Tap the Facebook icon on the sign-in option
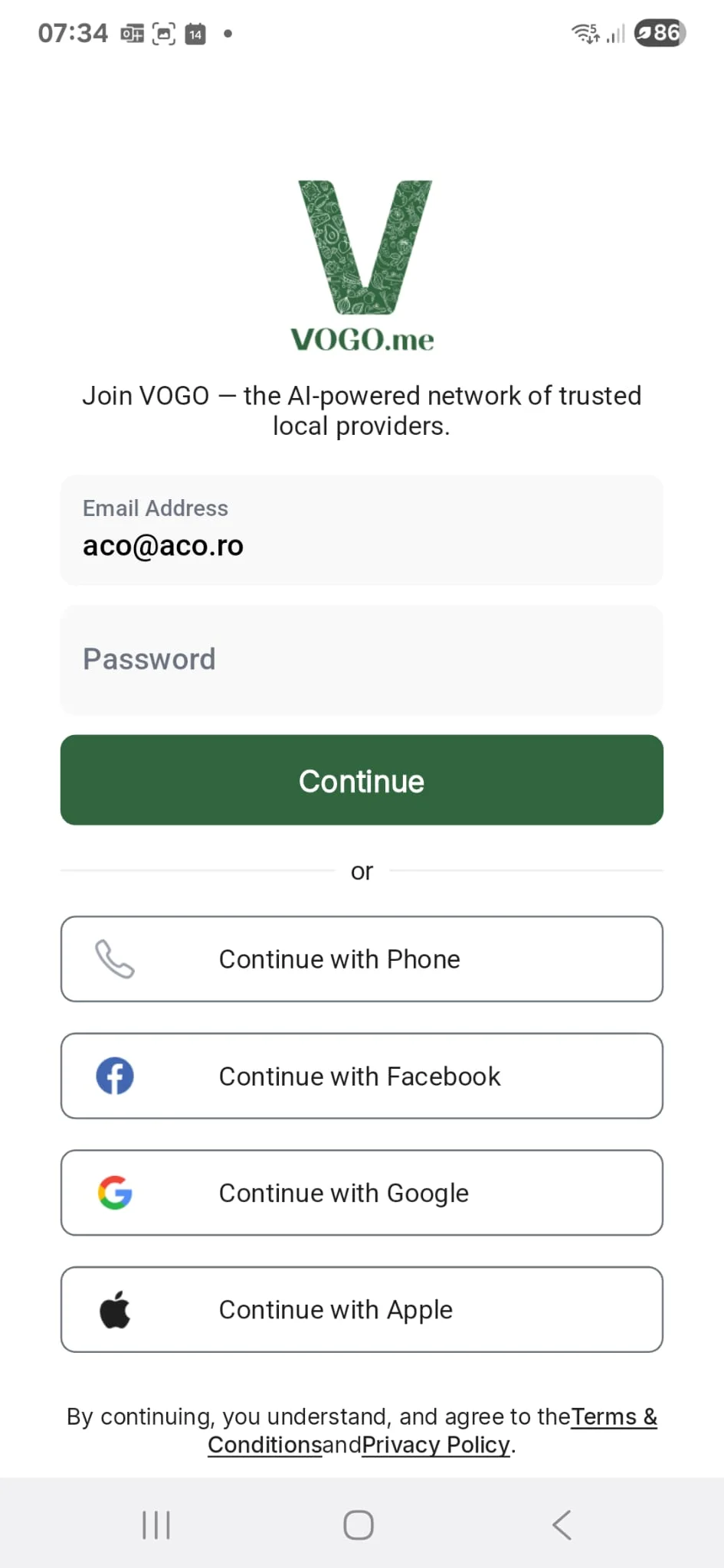The height and width of the screenshot is (1568, 724). click(115, 1076)
